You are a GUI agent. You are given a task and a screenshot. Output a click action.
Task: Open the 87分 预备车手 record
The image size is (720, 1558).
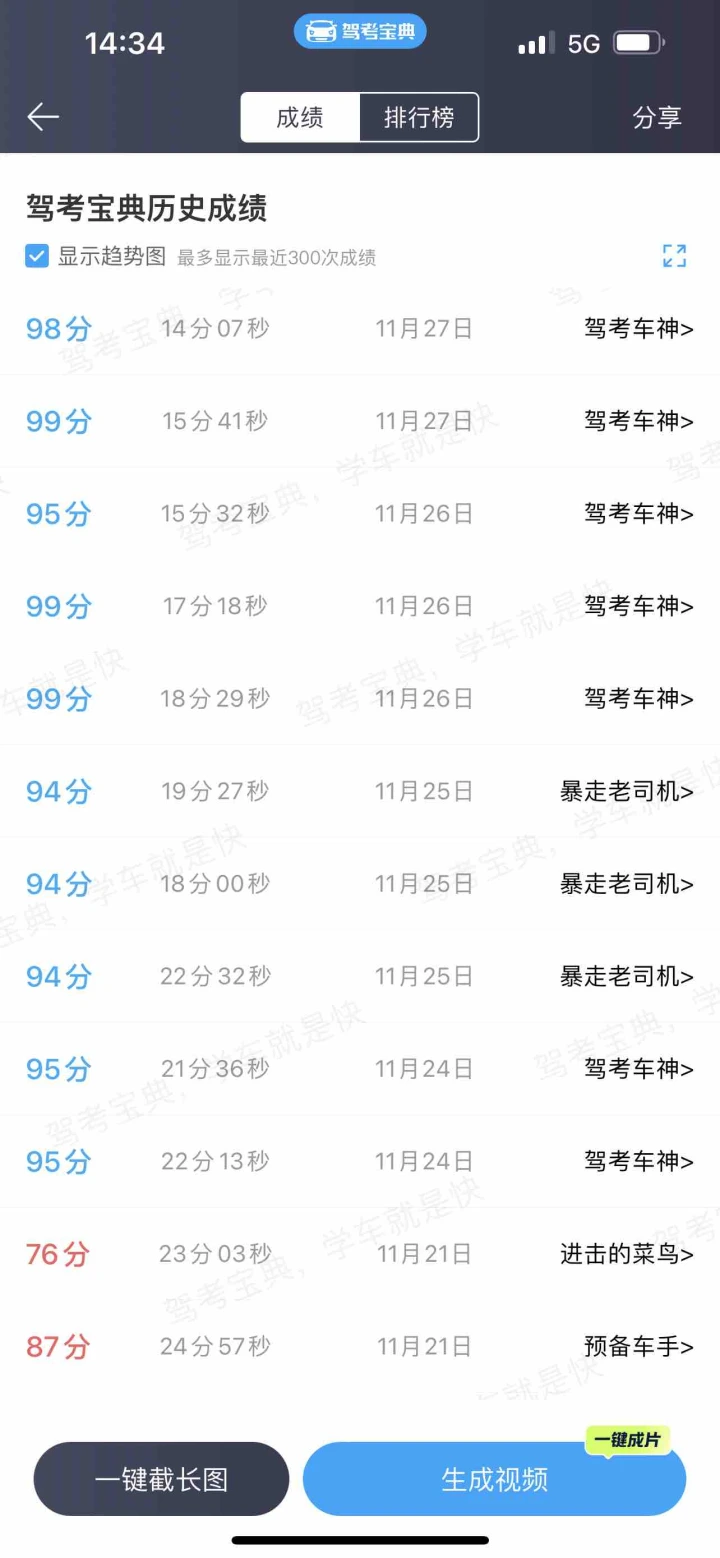coord(360,1346)
